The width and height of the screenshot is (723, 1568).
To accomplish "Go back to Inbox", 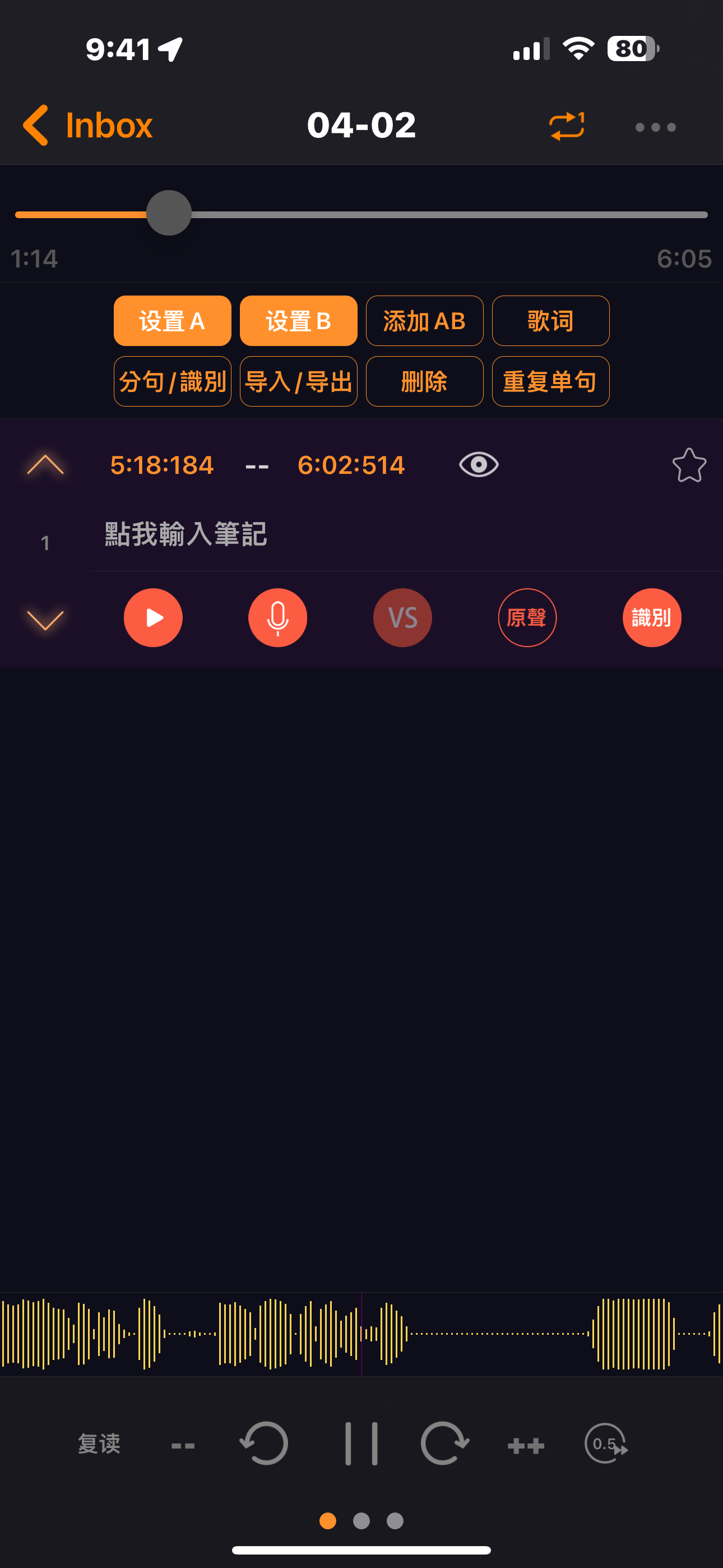I will tap(87, 126).
